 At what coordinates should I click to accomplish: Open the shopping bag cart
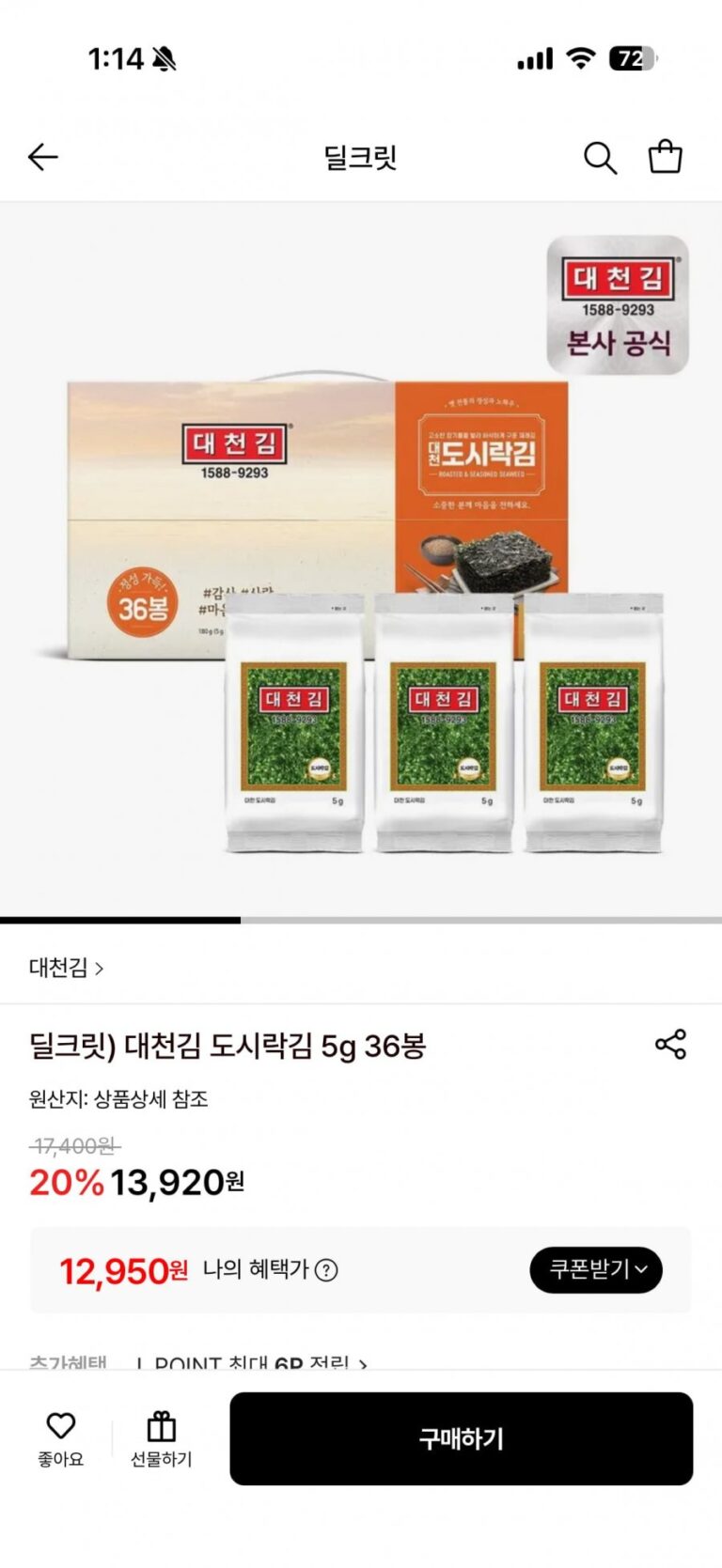click(x=666, y=157)
